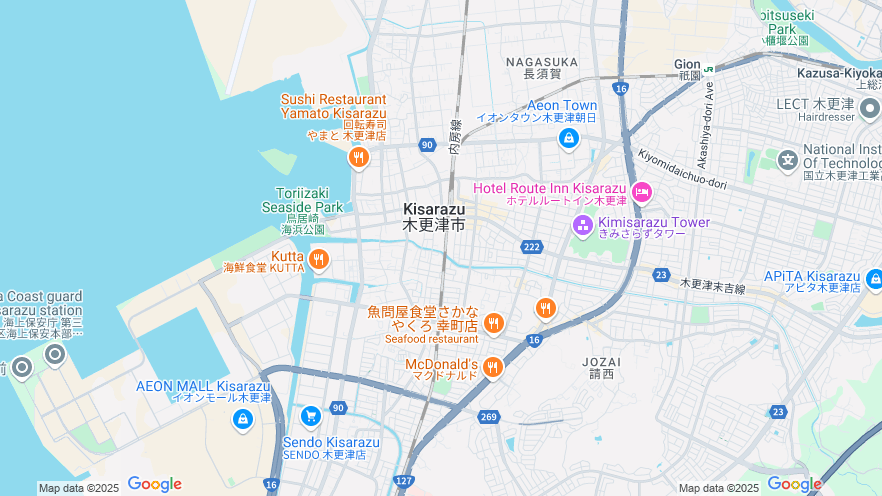Open Sushi Restaurant Yamato Kisarazu pin
Image resolution: width=882 pixels, height=496 pixels.
pyautogui.click(x=358, y=157)
